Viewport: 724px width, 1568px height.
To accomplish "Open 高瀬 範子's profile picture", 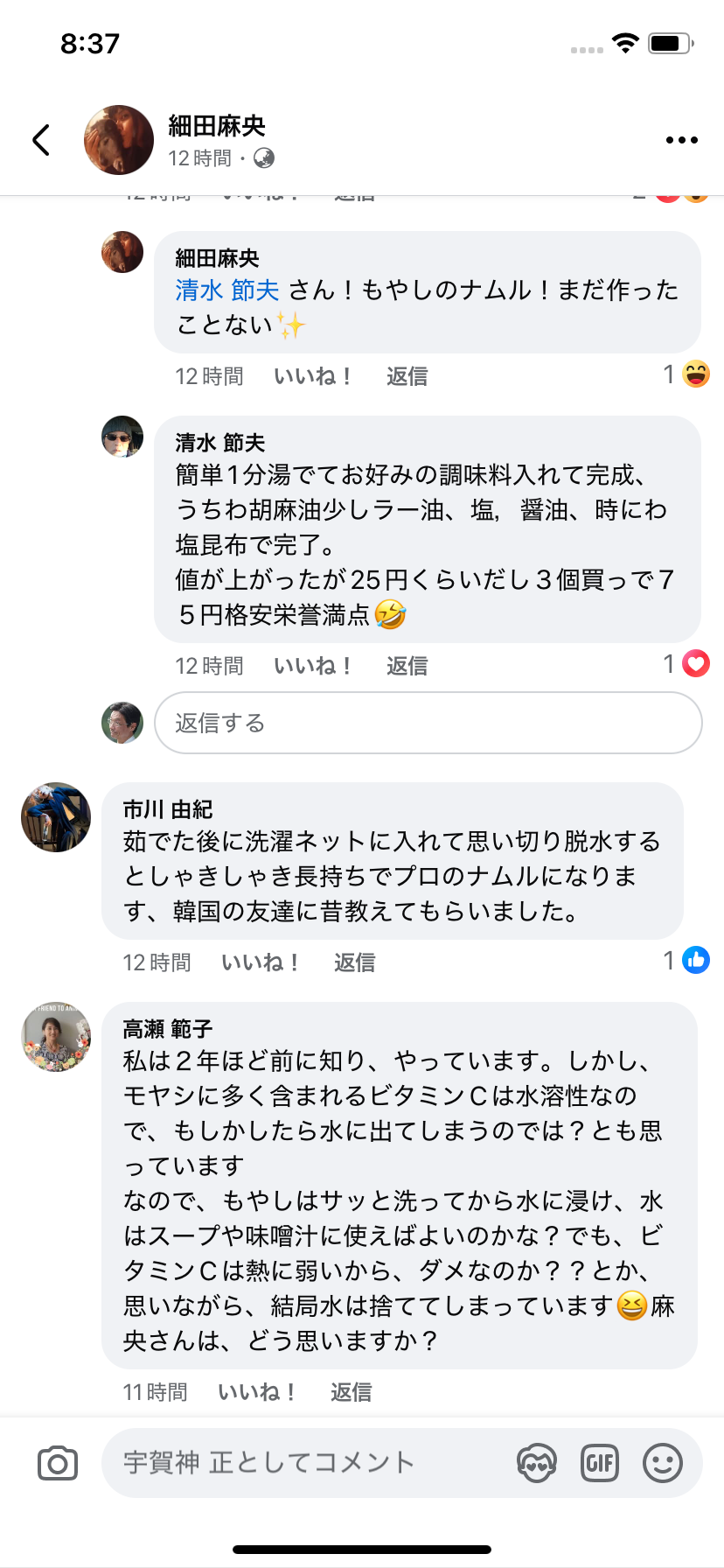I will click(56, 1037).
